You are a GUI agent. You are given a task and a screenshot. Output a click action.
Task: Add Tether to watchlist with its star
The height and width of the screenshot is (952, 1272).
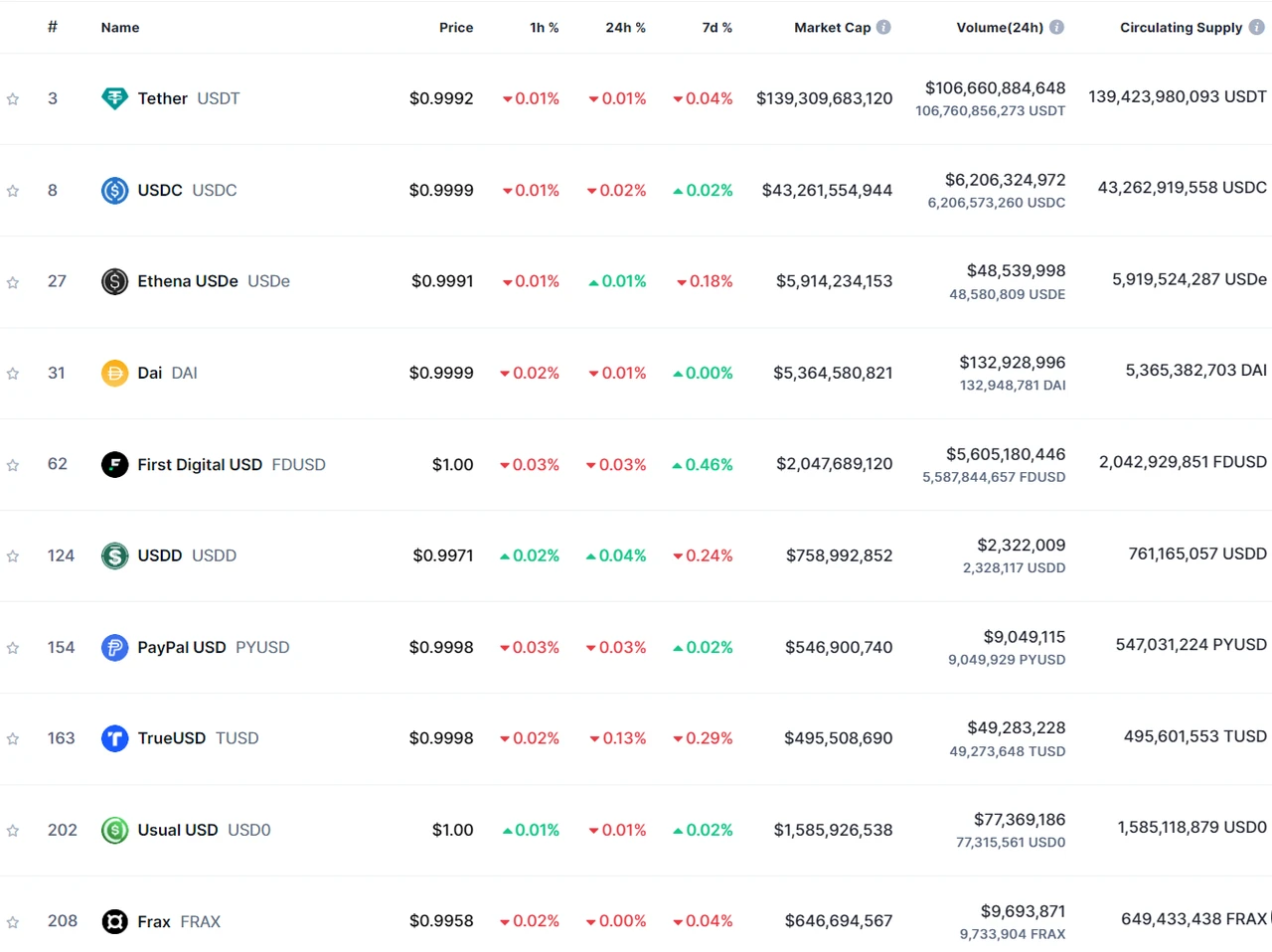(x=13, y=99)
